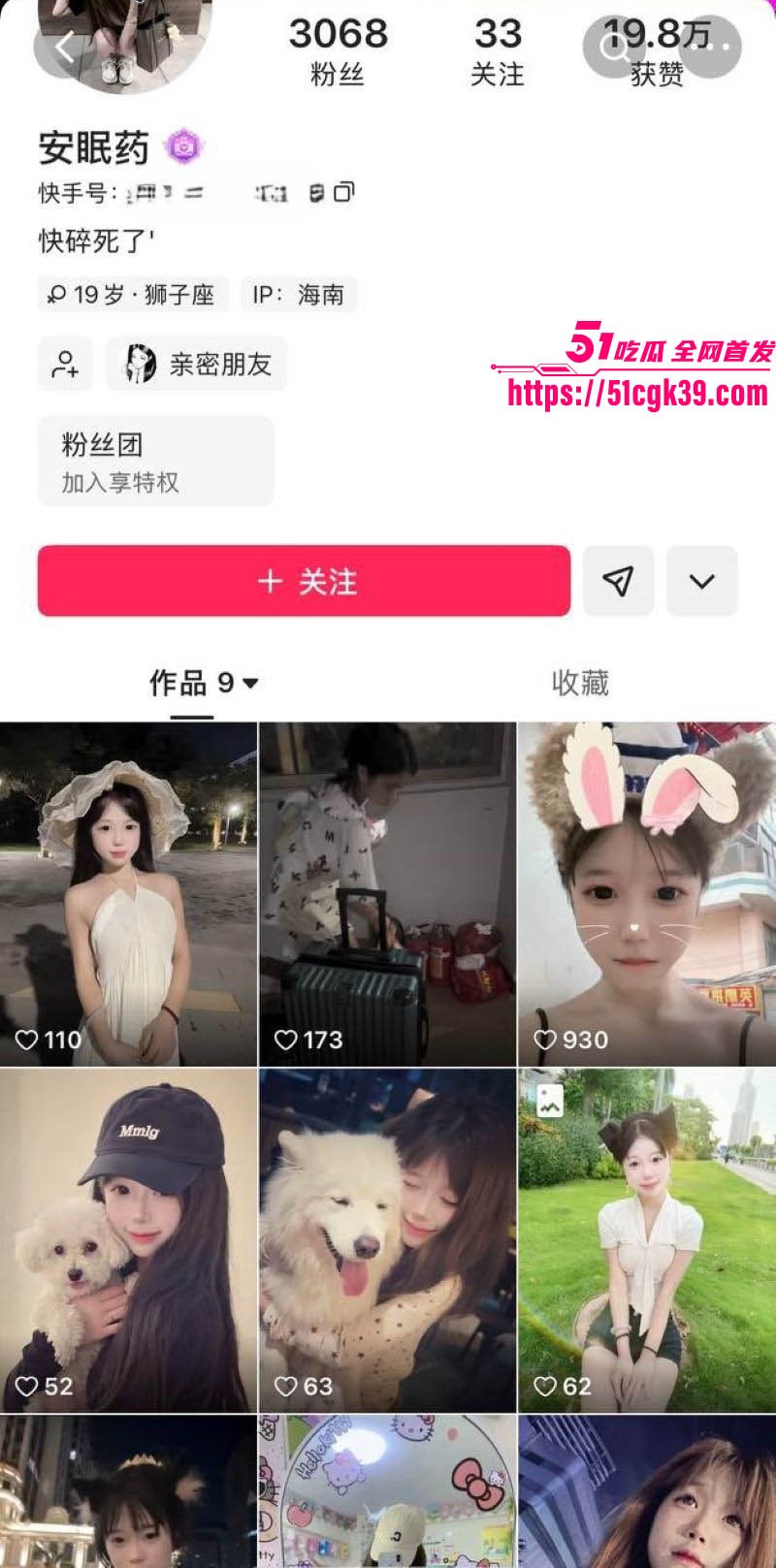Open the video with 110 likes

[128, 892]
